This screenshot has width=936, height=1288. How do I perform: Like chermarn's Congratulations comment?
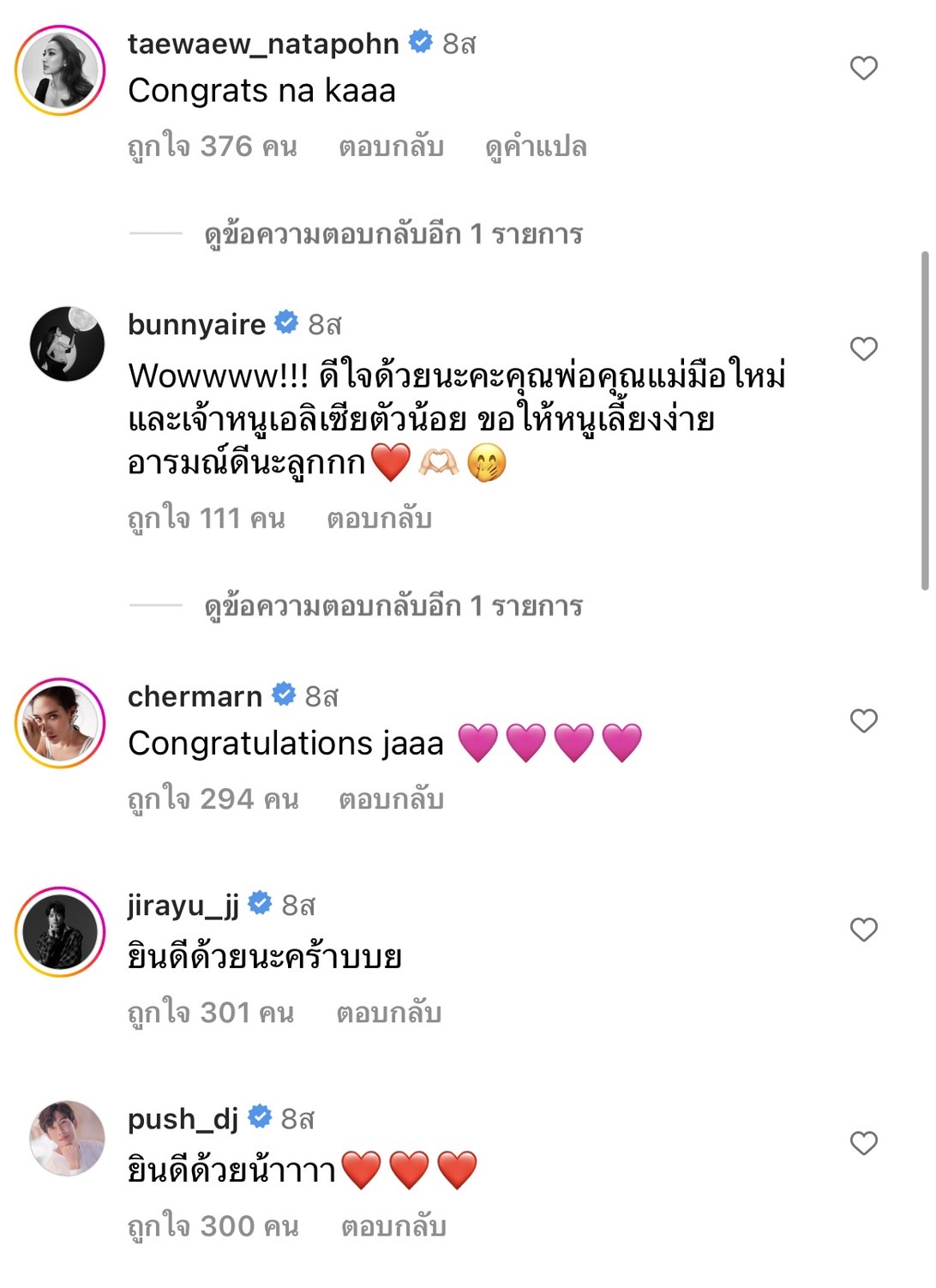[863, 721]
